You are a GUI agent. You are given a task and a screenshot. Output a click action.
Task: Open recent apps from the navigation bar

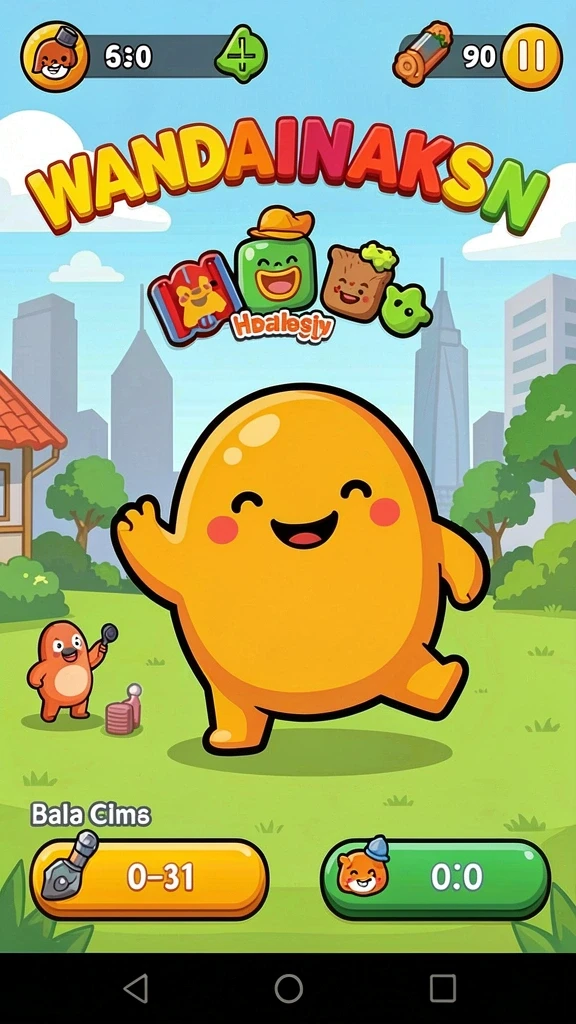[442, 988]
